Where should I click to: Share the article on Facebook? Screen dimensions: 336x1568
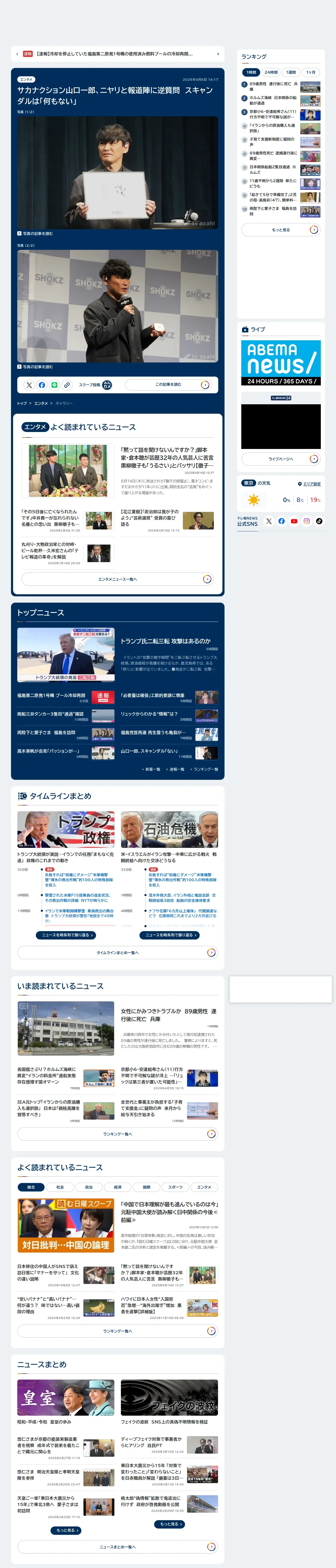click(x=41, y=385)
